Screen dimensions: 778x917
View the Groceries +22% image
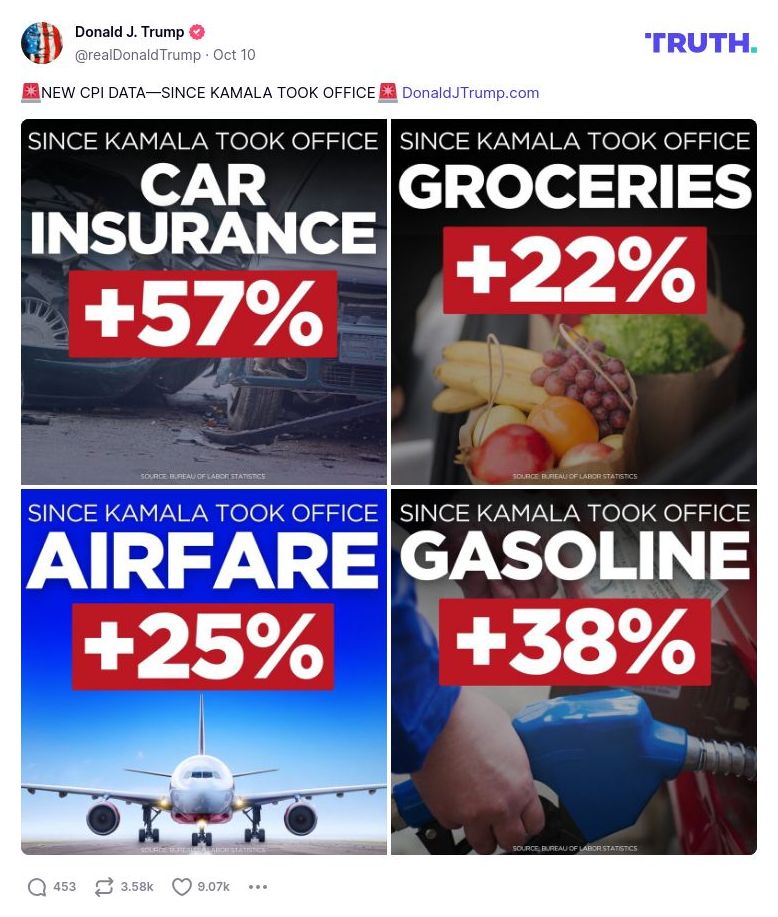pyautogui.click(x=573, y=302)
